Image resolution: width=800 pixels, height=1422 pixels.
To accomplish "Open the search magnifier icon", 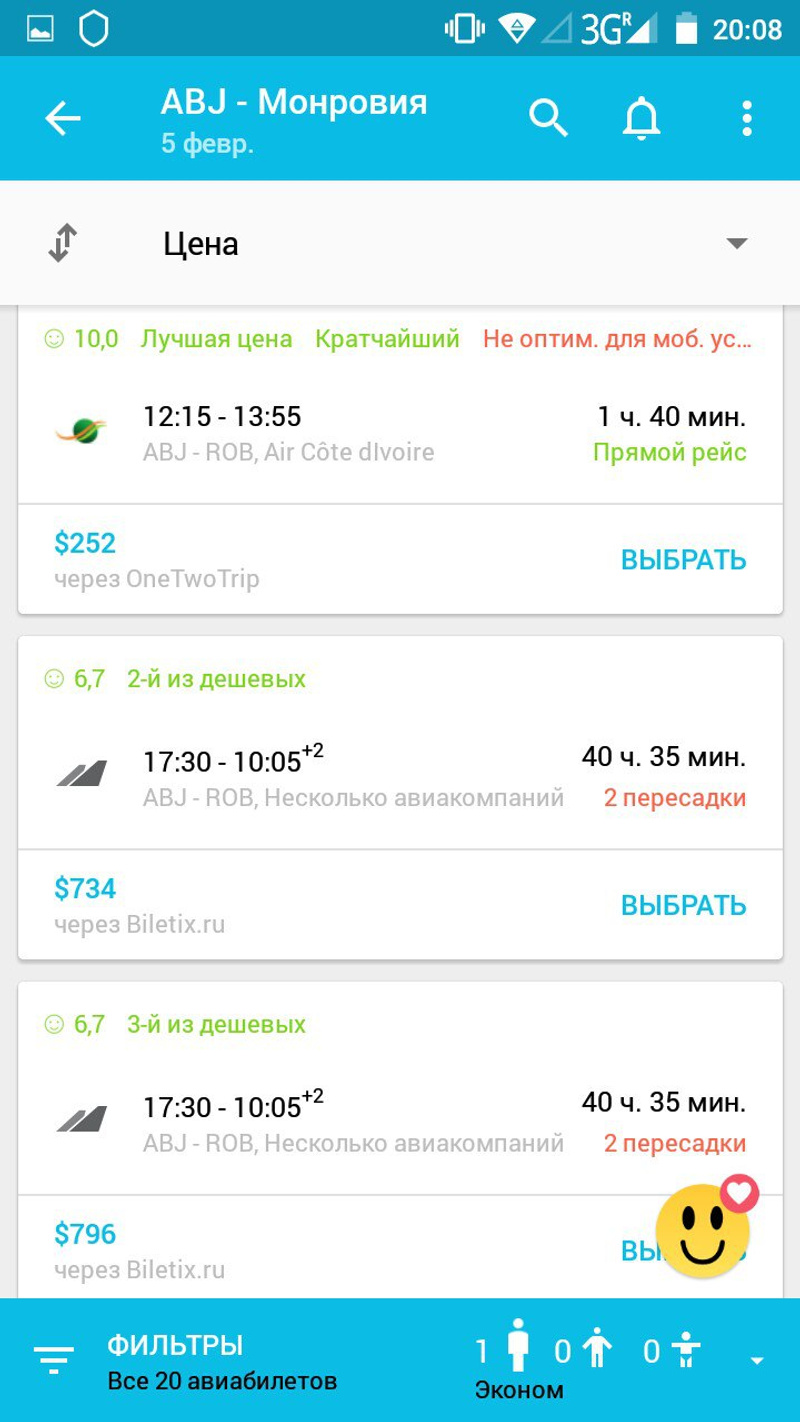I will tap(548, 119).
